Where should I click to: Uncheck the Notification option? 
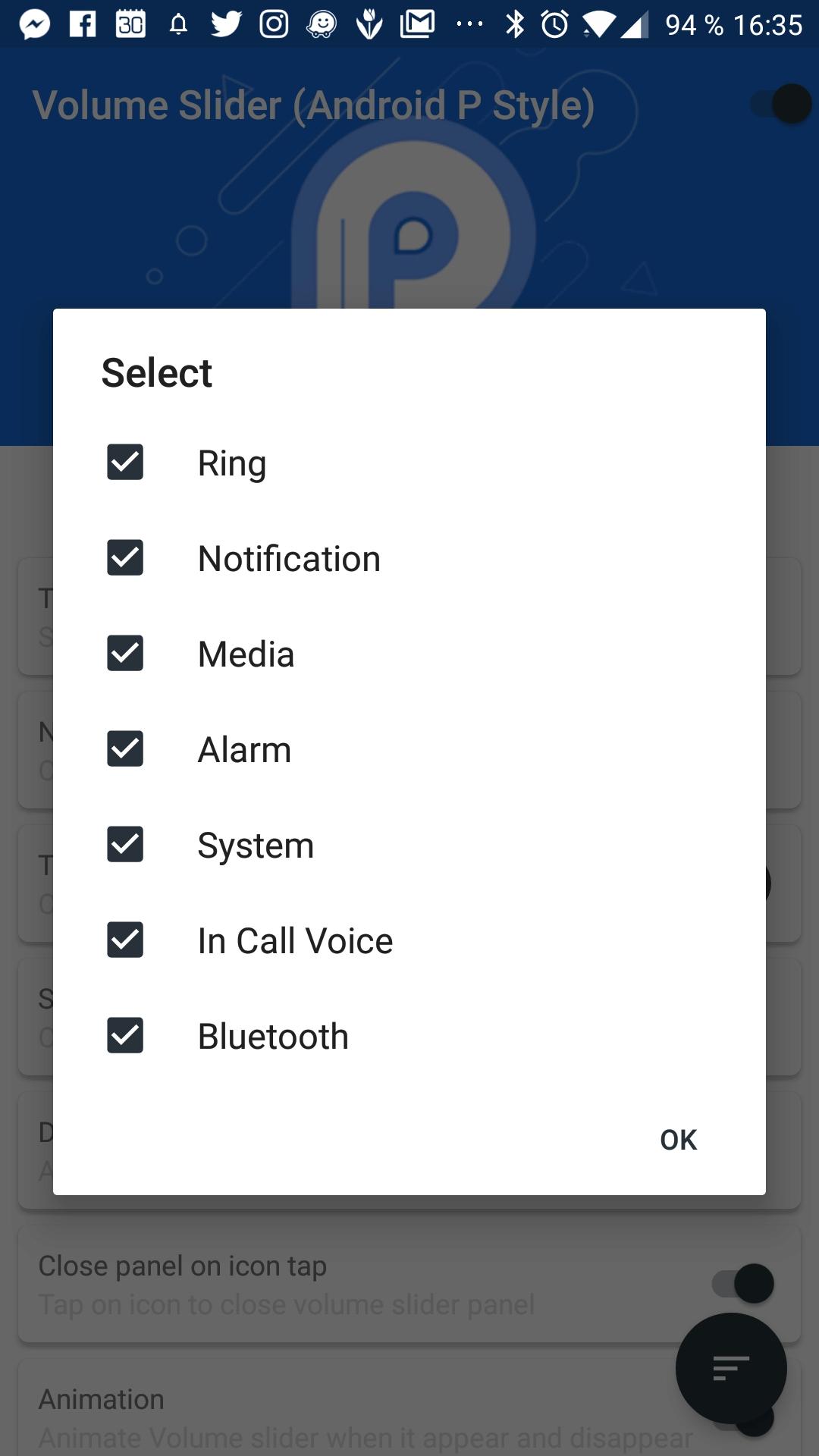(125, 558)
